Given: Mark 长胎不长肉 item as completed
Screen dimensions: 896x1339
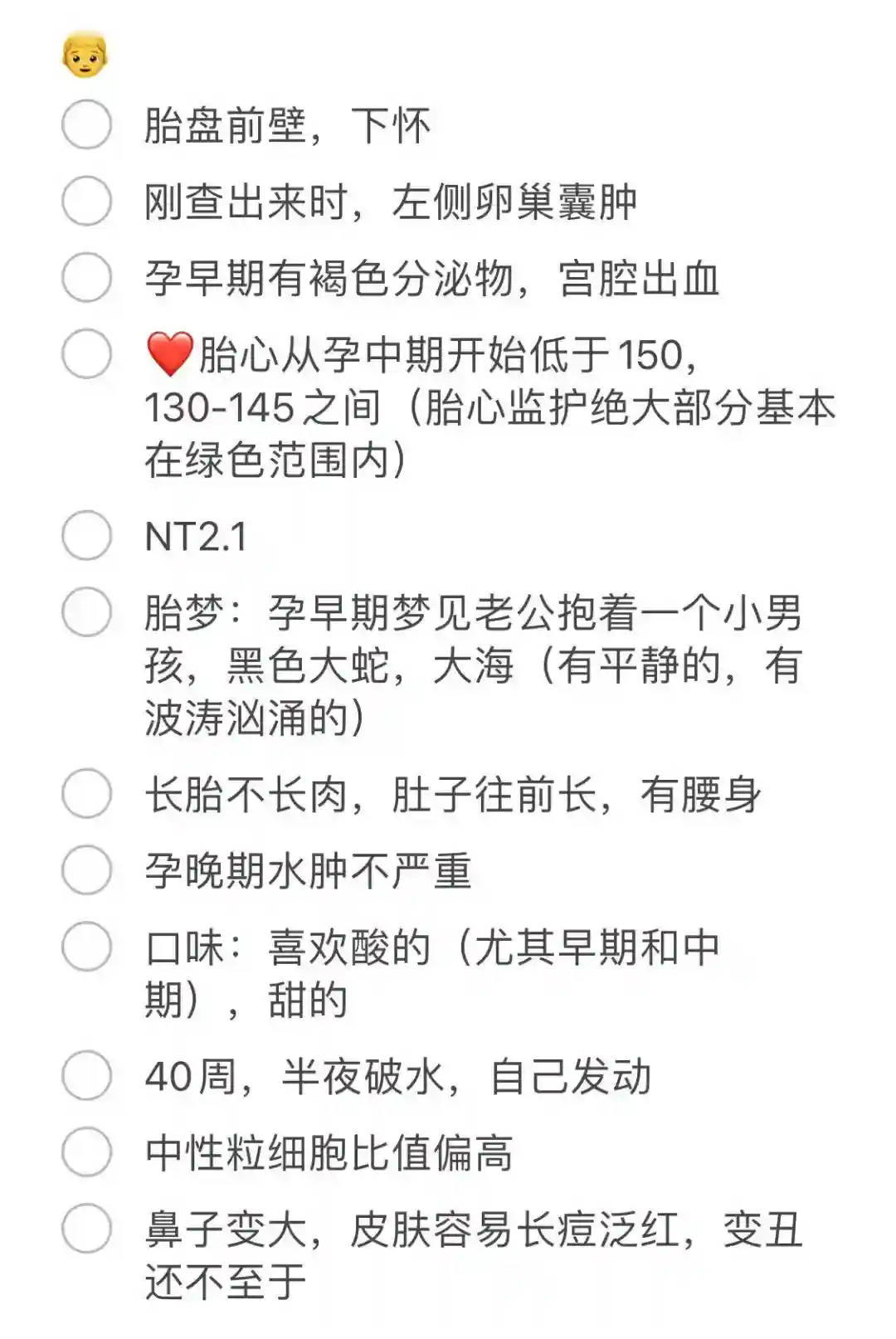Looking at the screenshot, I should click(86, 794).
